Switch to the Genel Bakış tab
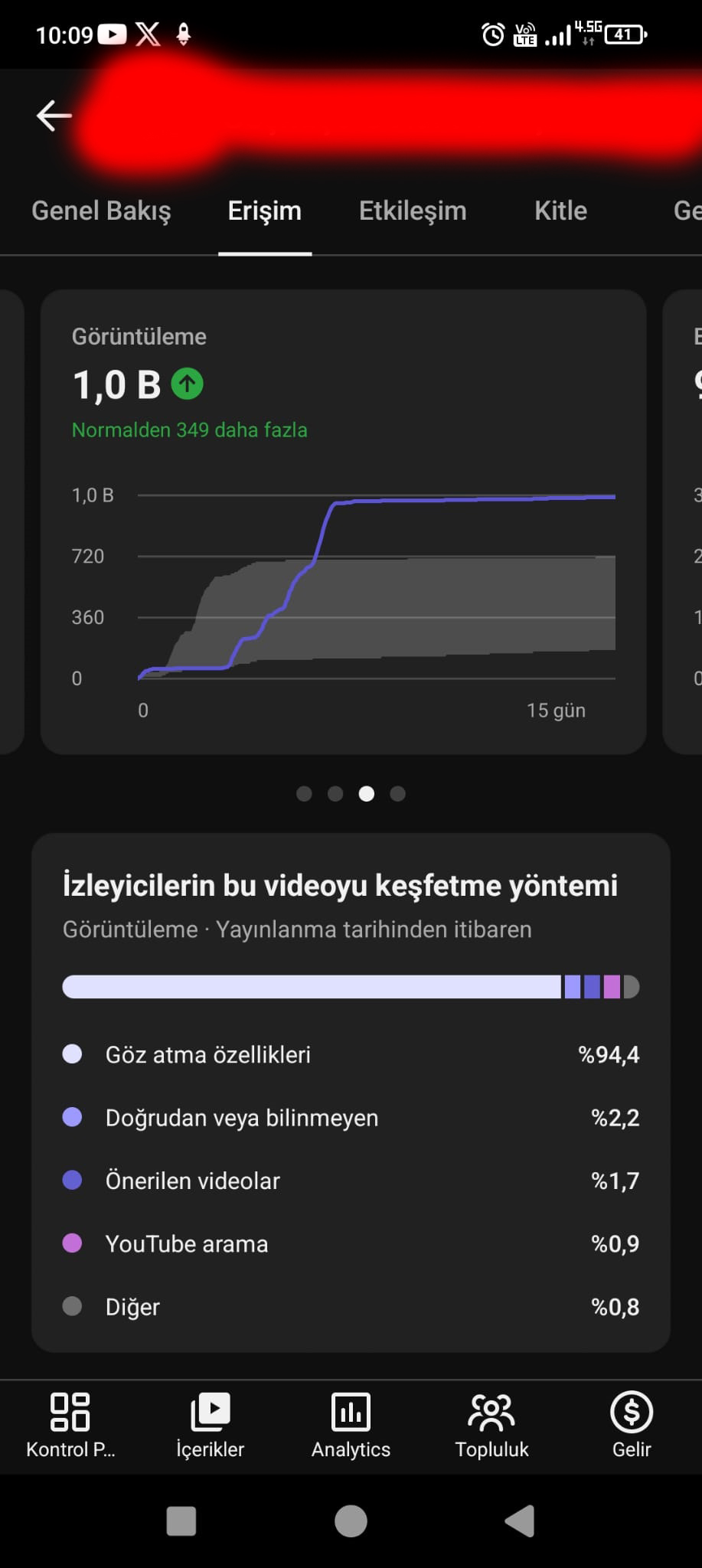The width and height of the screenshot is (702, 1568). click(x=101, y=211)
